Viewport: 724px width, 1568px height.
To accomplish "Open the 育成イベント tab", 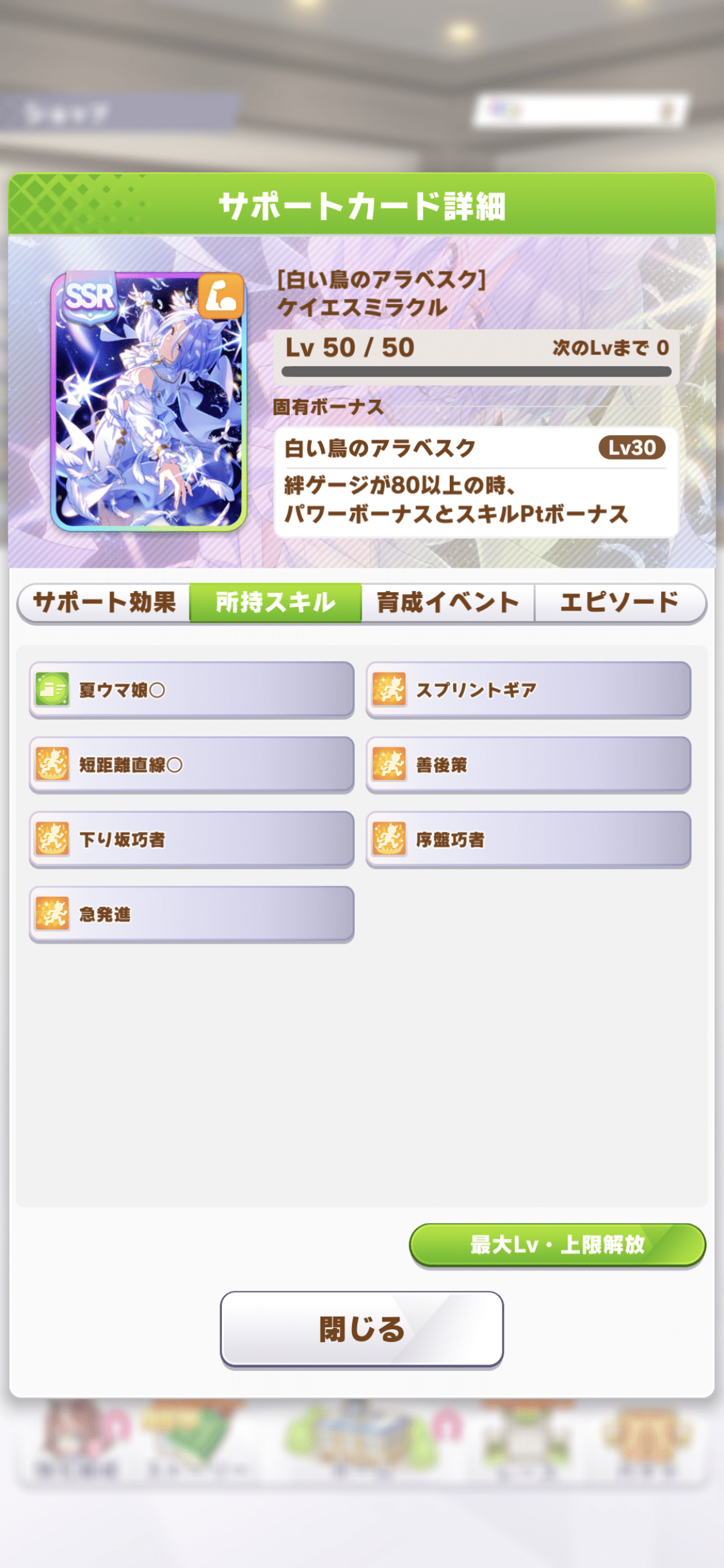I will (447, 602).
